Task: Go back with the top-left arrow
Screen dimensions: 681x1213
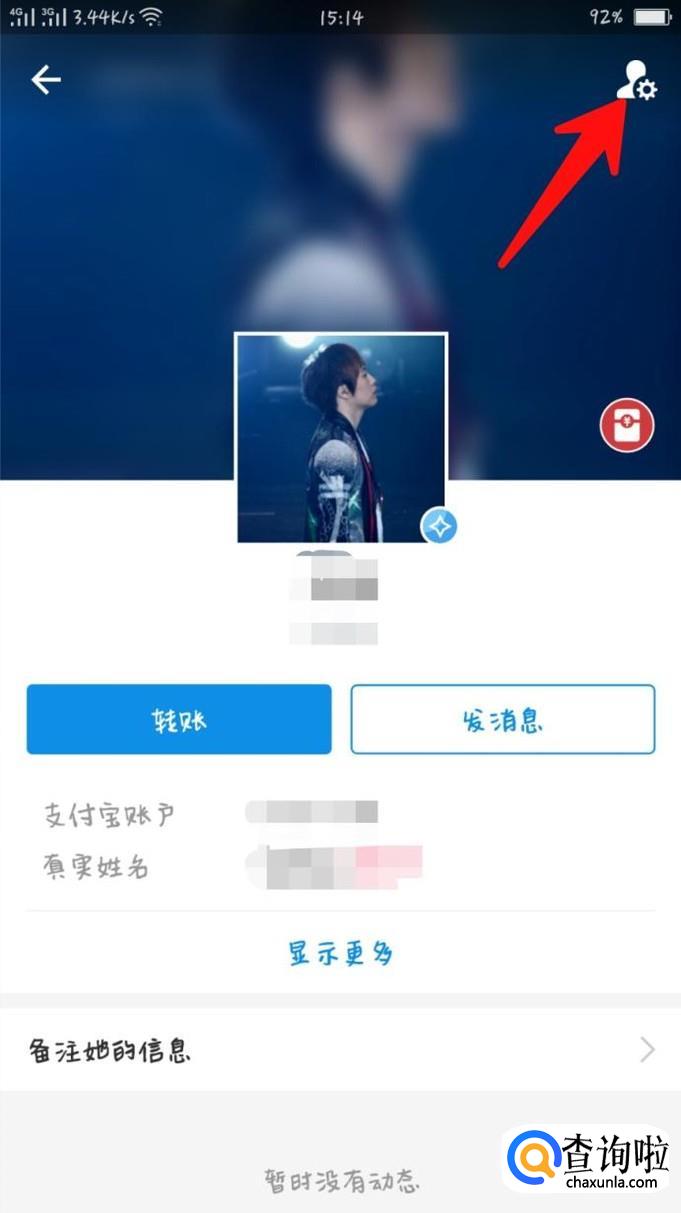Action: point(46,80)
